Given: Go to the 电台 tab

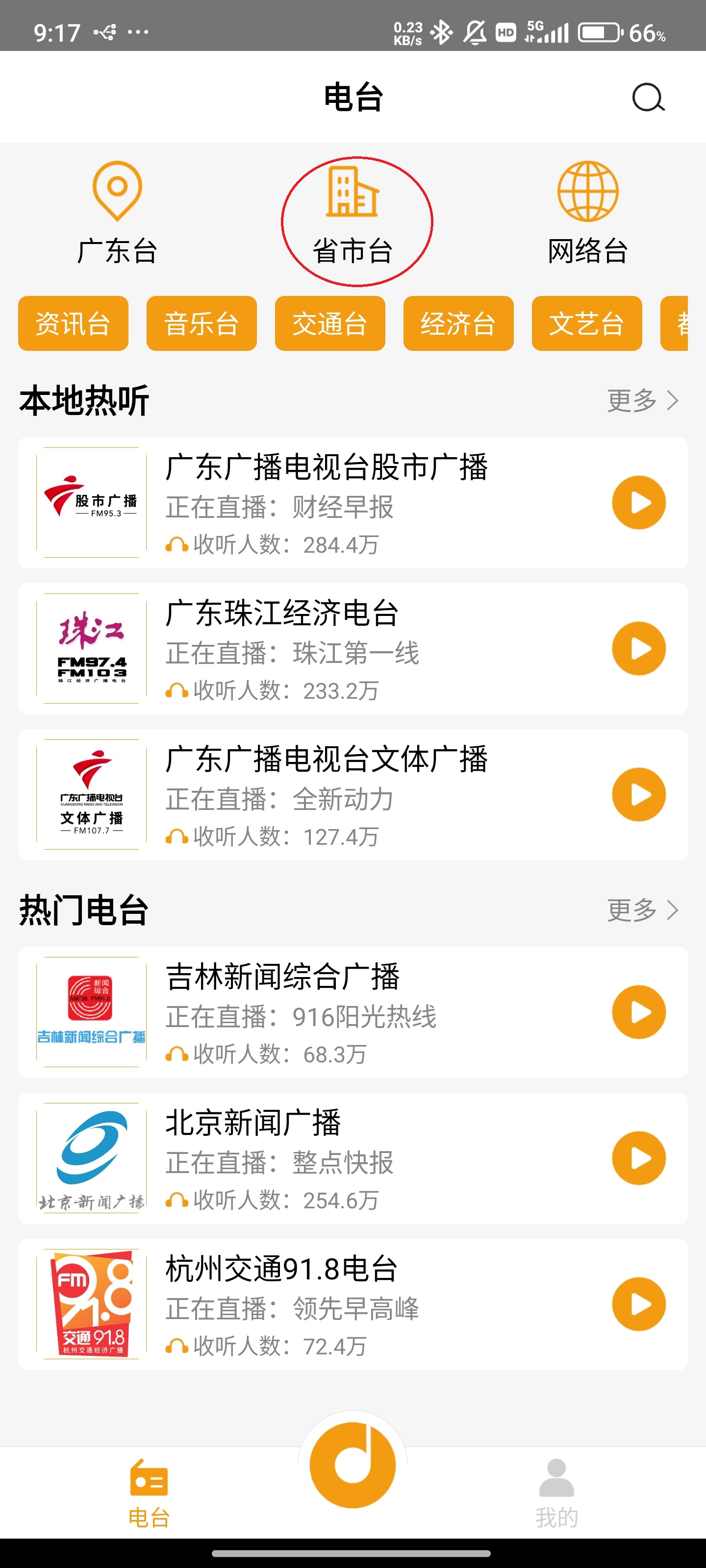Looking at the screenshot, I should click(x=149, y=1494).
